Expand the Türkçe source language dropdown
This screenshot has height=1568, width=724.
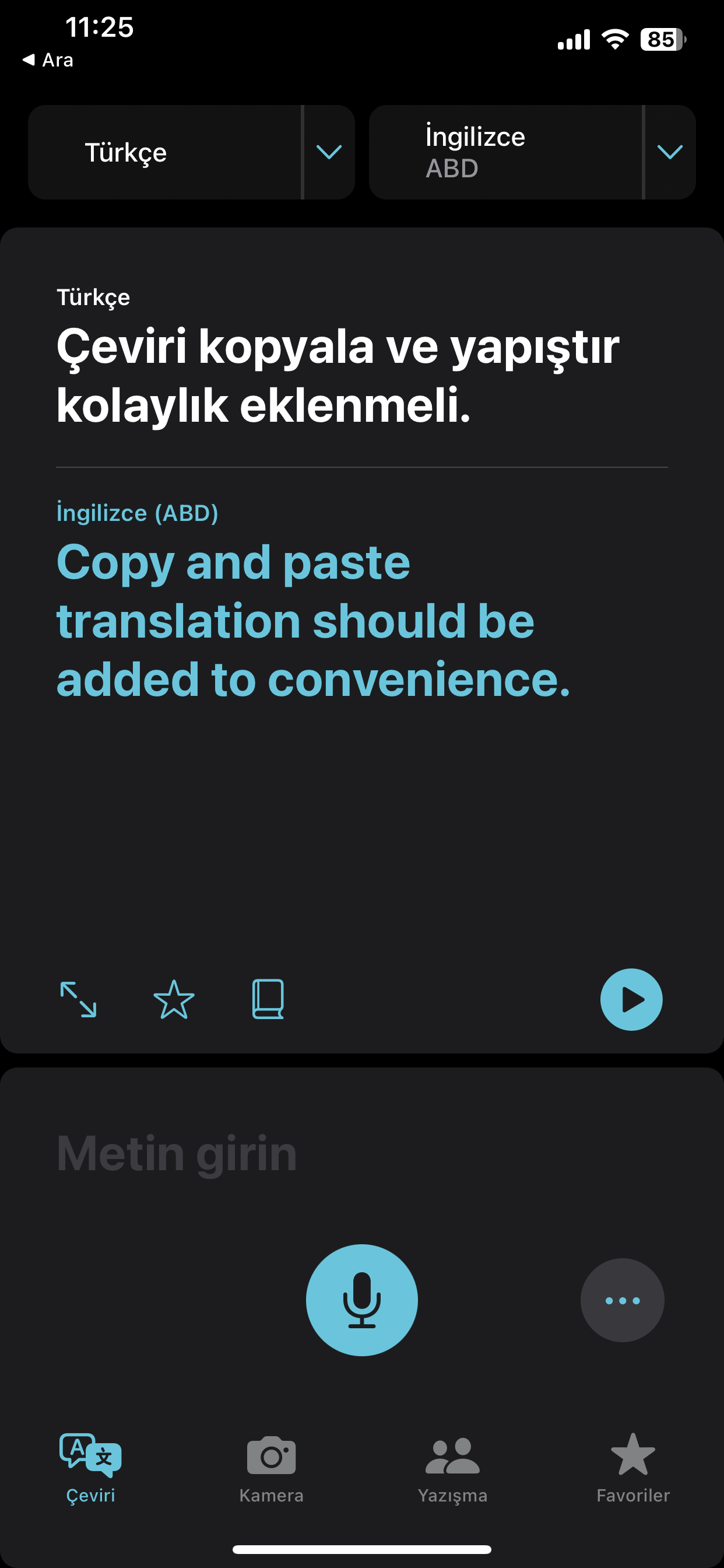[x=329, y=152]
